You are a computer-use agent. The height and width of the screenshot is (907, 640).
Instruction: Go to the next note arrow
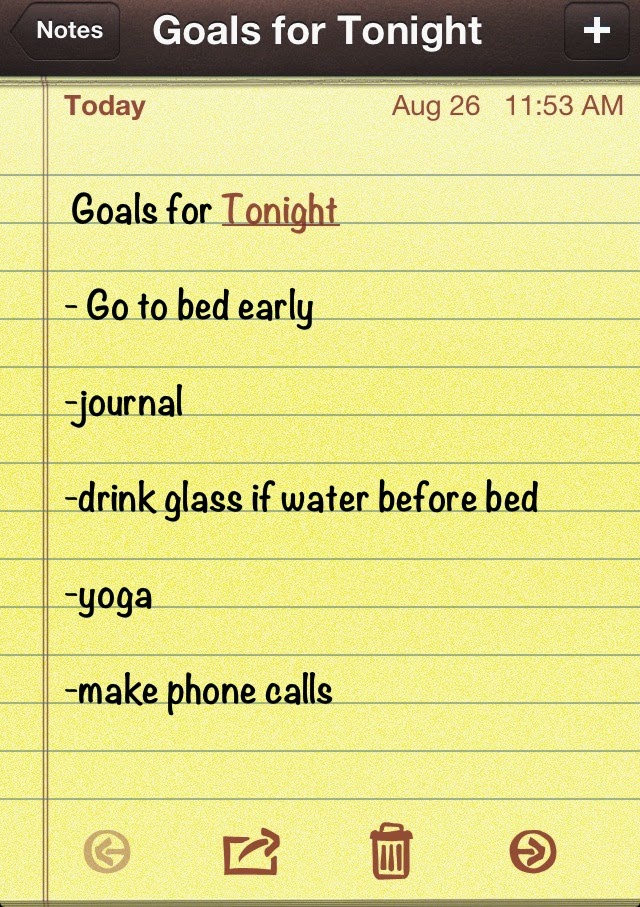point(533,851)
